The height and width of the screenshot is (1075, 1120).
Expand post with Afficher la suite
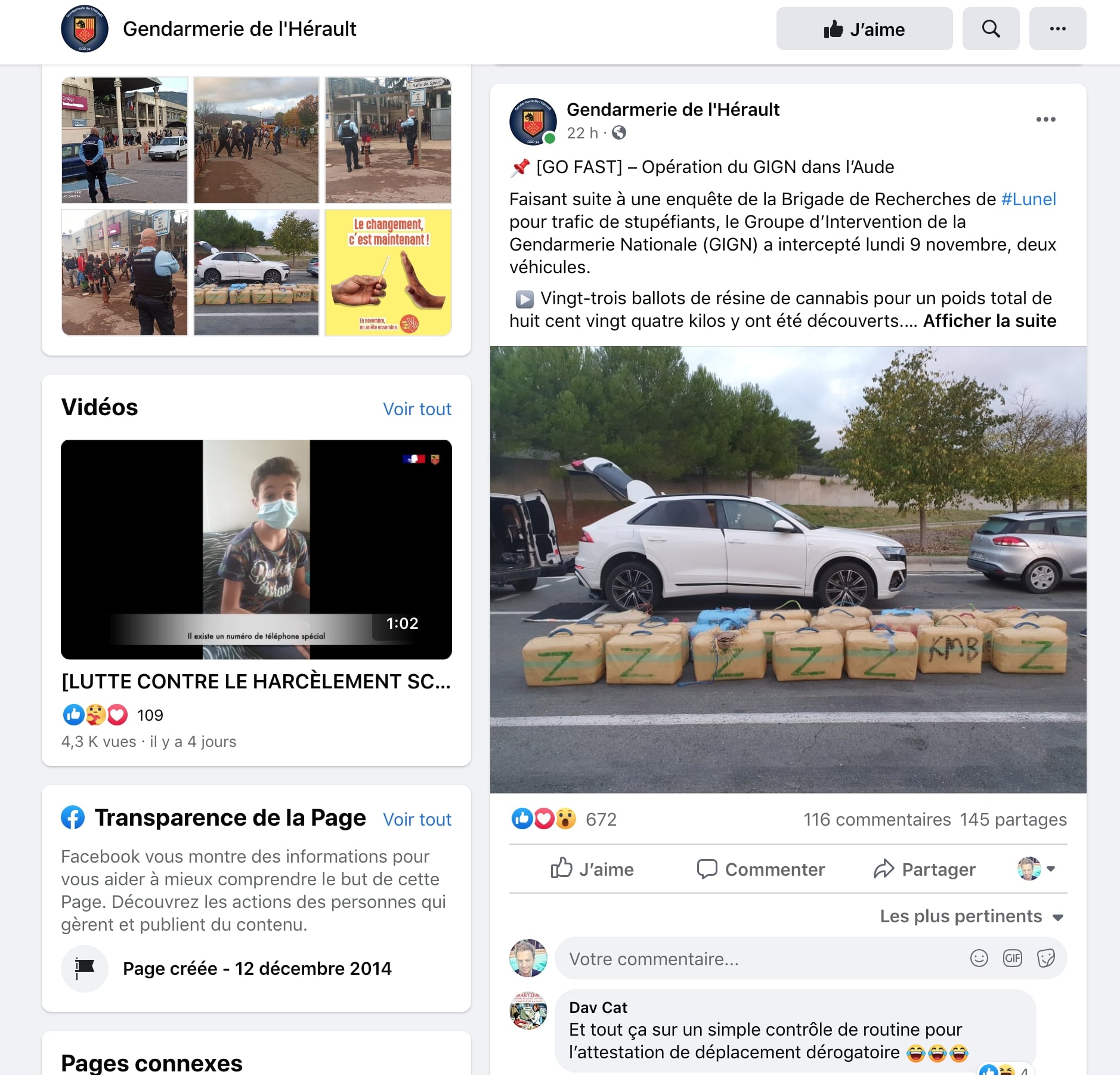tap(989, 321)
